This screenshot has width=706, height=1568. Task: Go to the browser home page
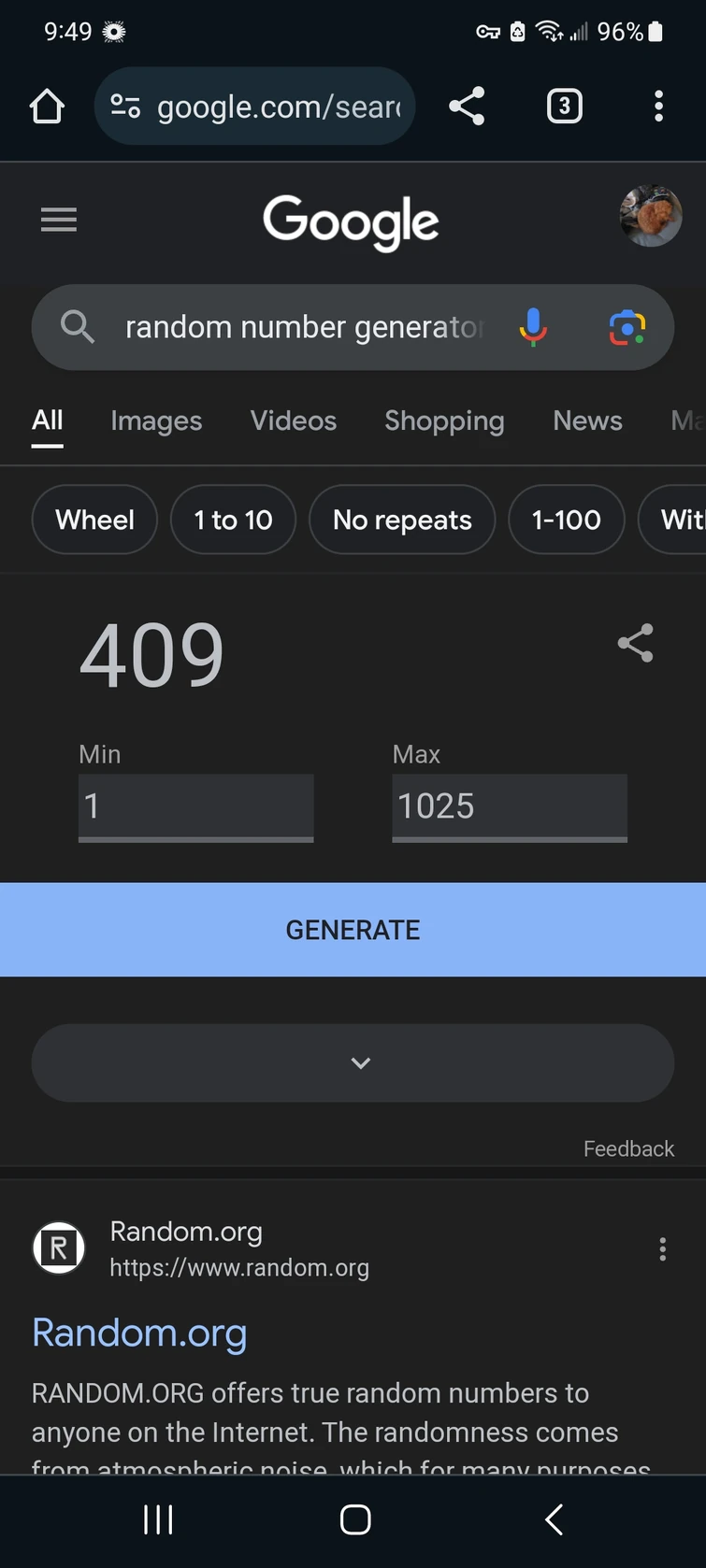click(x=47, y=107)
